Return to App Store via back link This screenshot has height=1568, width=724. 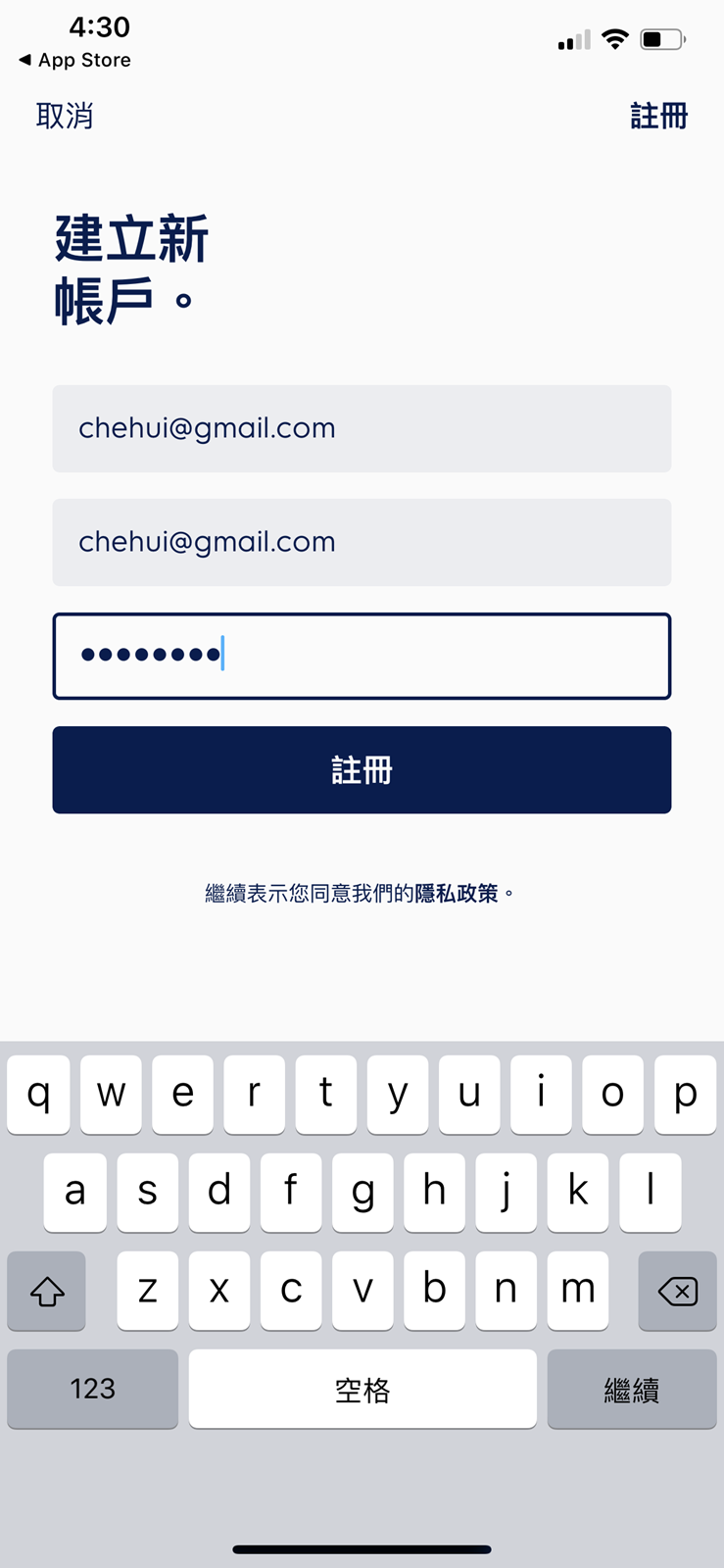click(x=74, y=60)
